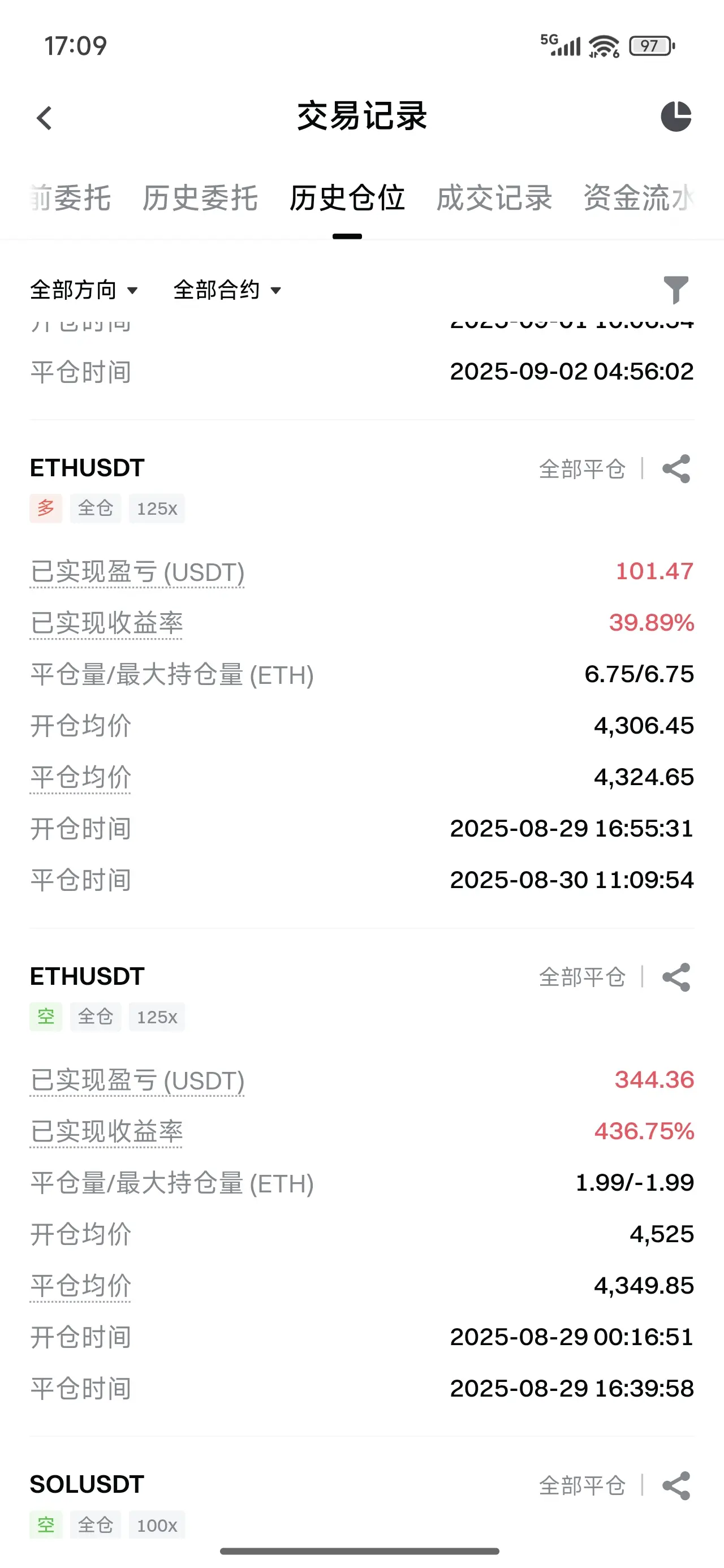This screenshot has width=724, height=1568.
Task: Share the ETHUSDT short position record
Action: pyautogui.click(x=676, y=977)
